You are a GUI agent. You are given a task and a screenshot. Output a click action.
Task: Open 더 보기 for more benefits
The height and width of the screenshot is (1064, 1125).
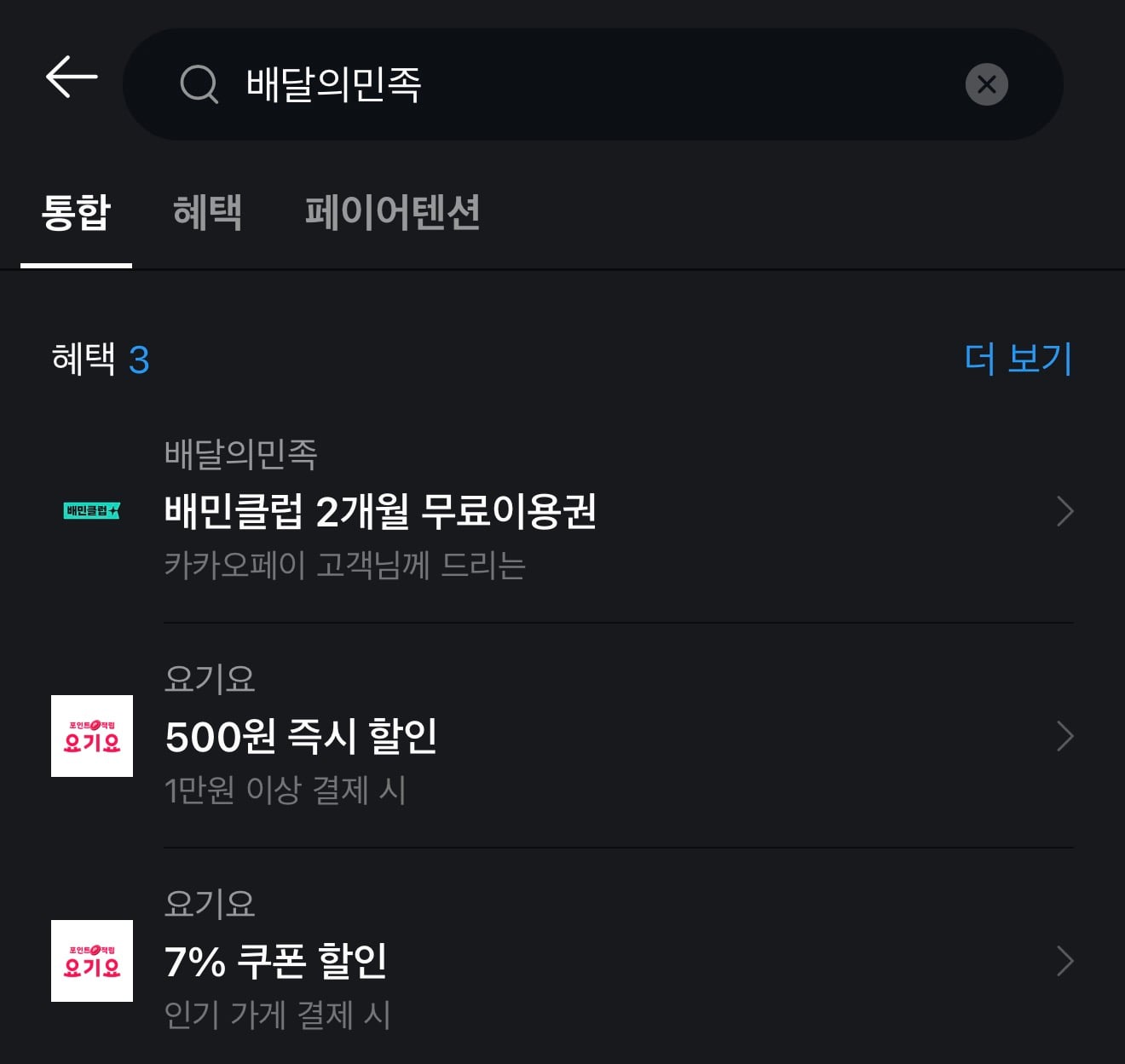click(1018, 359)
